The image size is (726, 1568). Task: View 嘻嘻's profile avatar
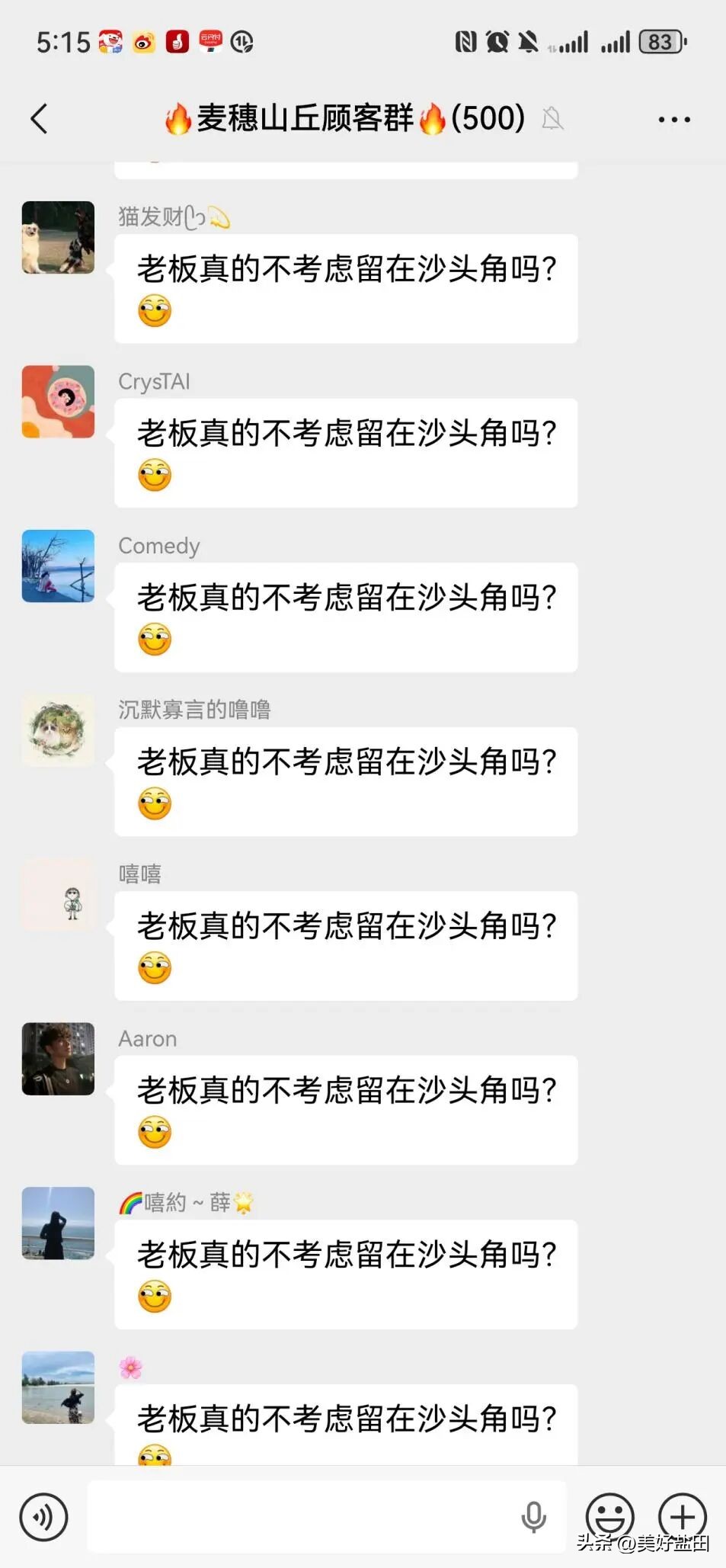pyautogui.click(x=58, y=895)
